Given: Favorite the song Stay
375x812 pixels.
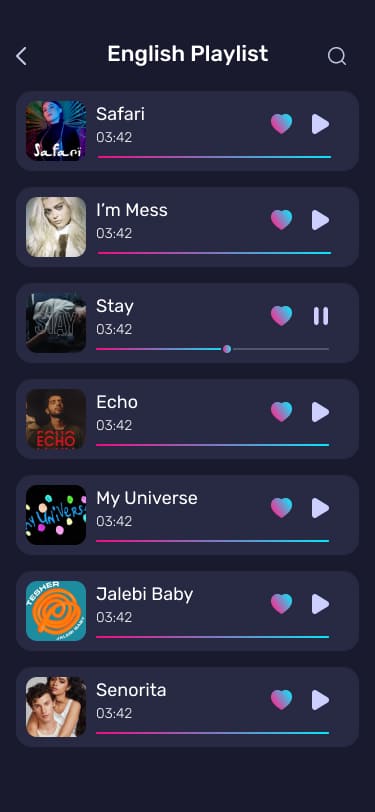Looking at the screenshot, I should click(282, 316).
